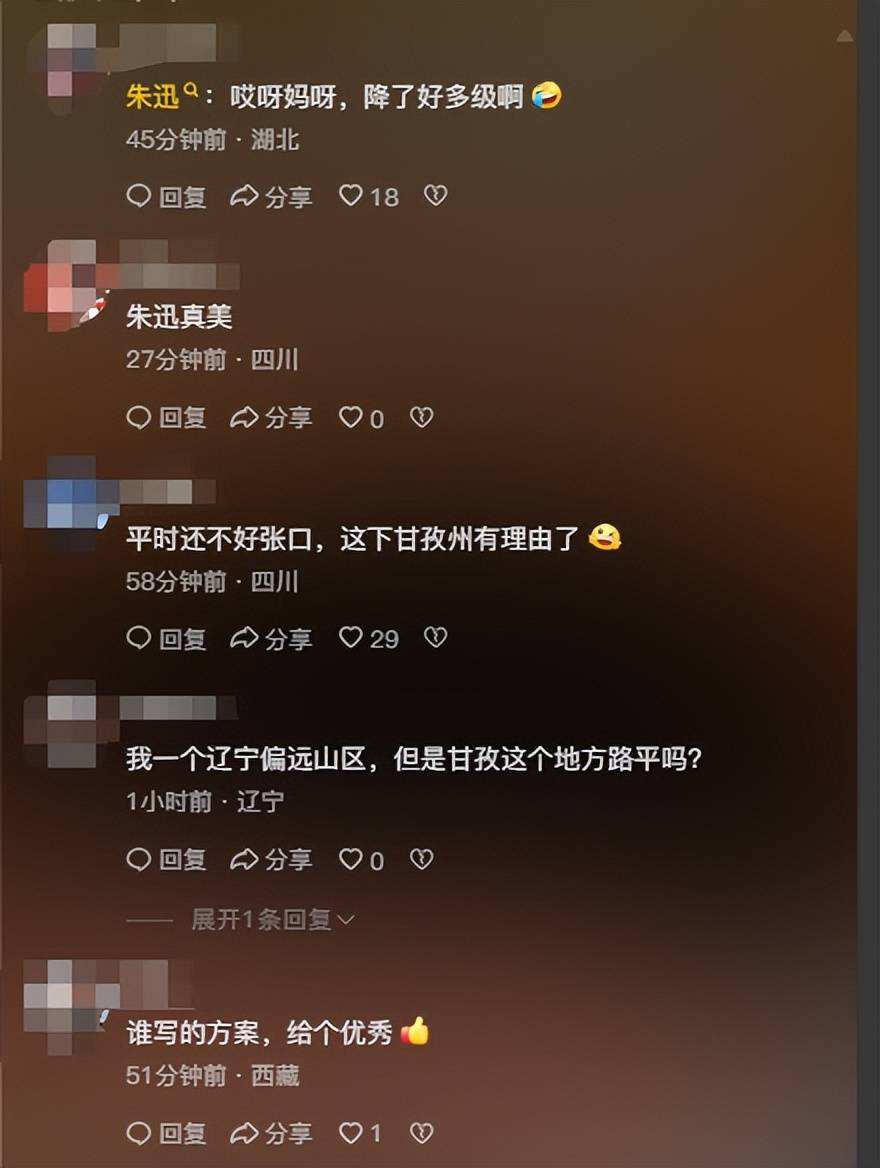Like the comment about 甘孜州有理由了
Viewport: 880px width, 1168px height.
click(368, 638)
